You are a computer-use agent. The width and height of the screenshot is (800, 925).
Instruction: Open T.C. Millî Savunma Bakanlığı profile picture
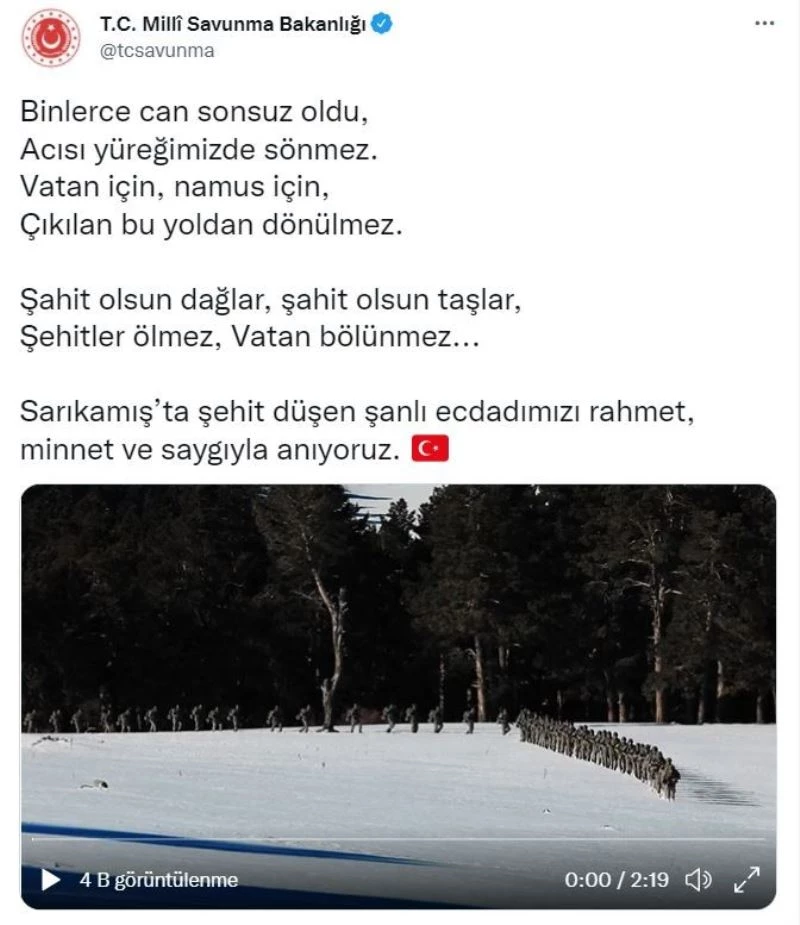click(51, 37)
